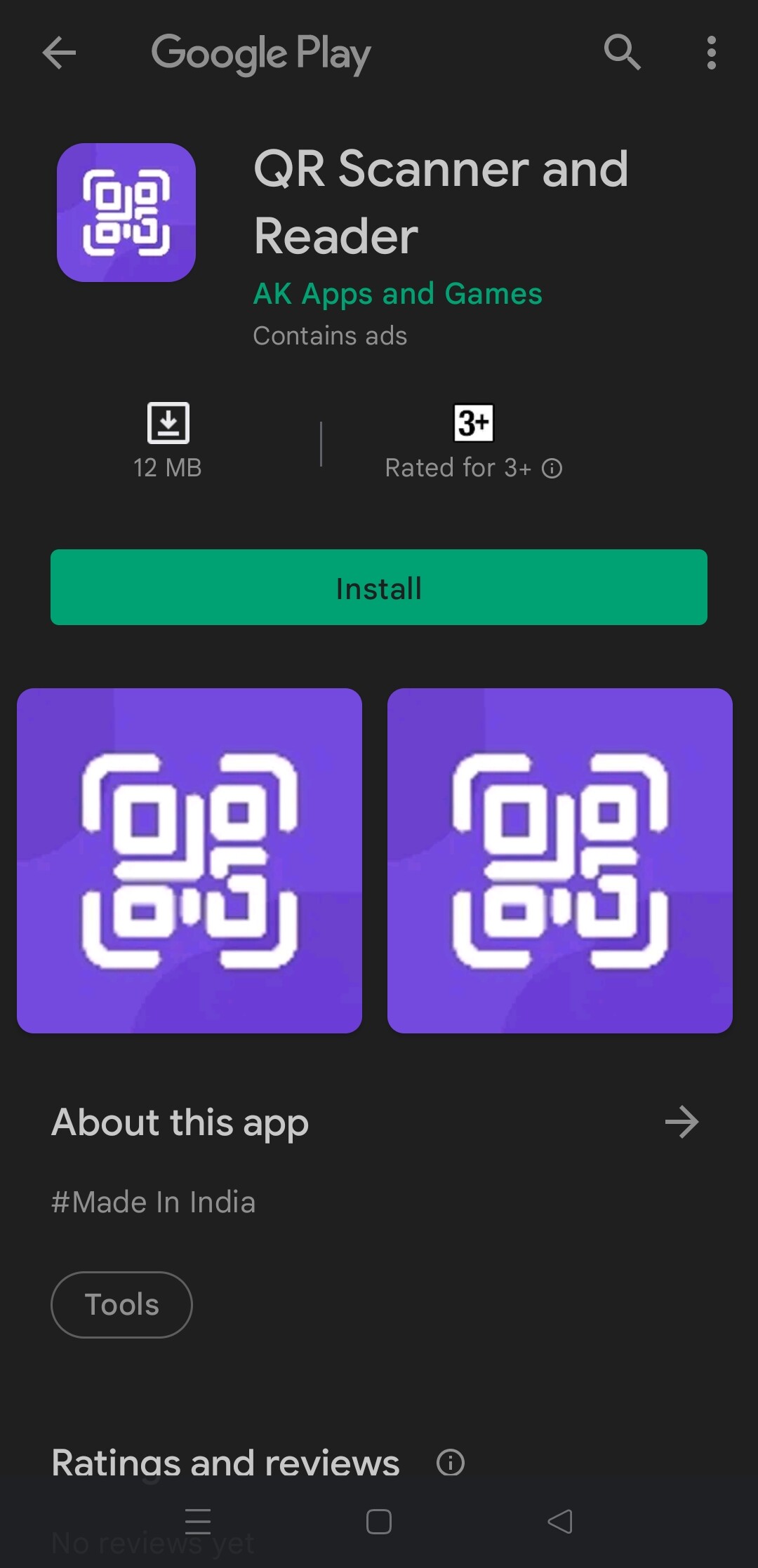View content rating info for 3+

click(x=552, y=468)
